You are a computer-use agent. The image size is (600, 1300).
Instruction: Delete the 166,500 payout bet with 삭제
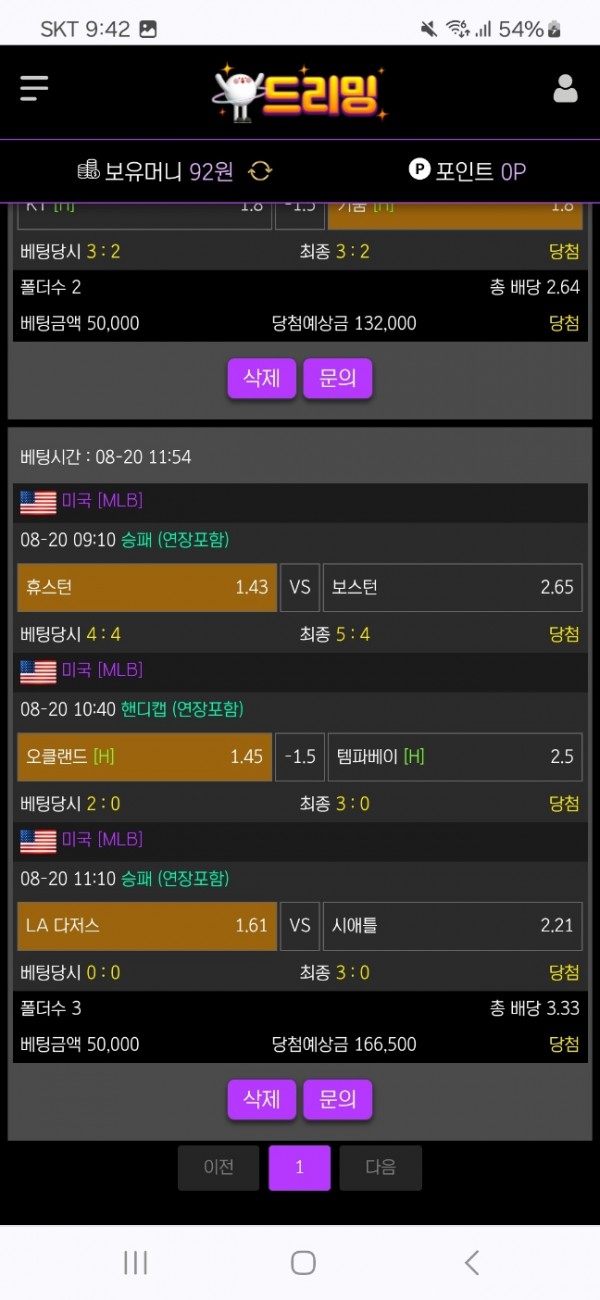pyautogui.click(x=261, y=1100)
